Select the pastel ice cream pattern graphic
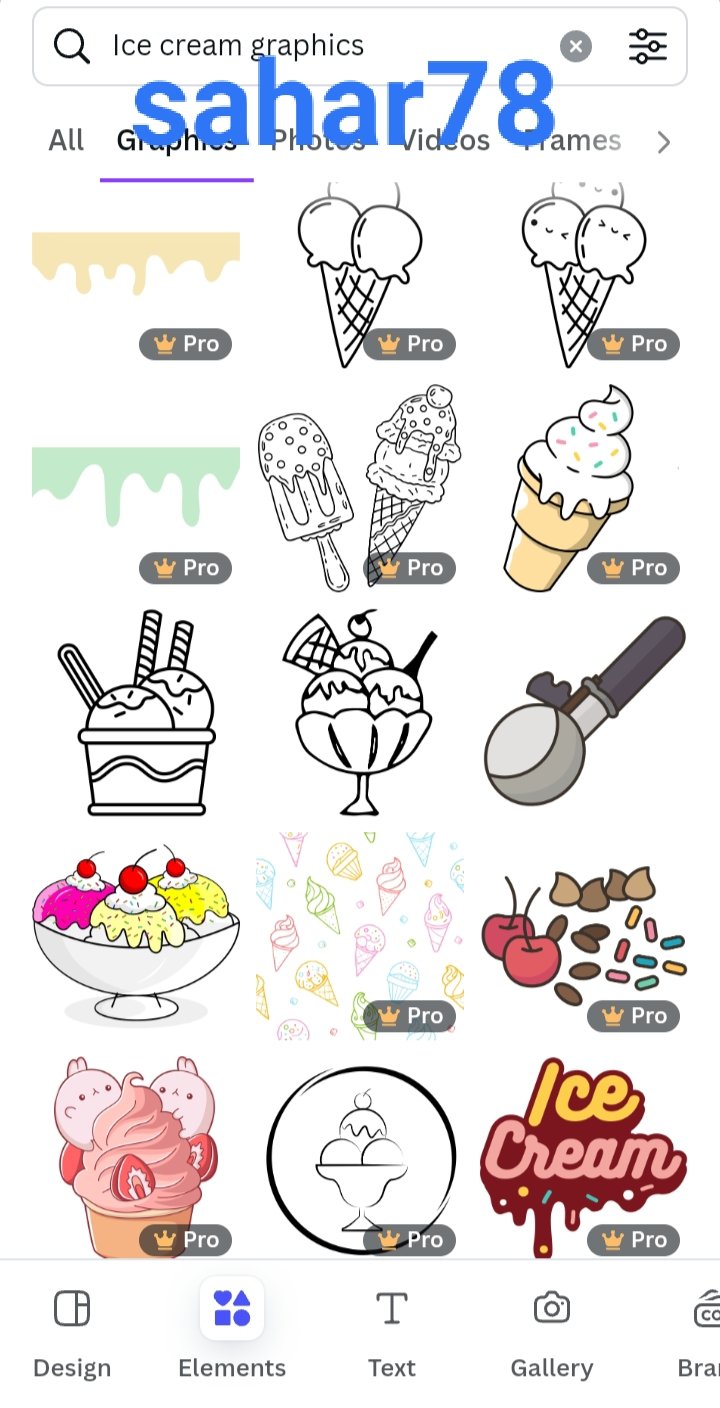Screen dimensions: 720x1408 tap(360, 936)
